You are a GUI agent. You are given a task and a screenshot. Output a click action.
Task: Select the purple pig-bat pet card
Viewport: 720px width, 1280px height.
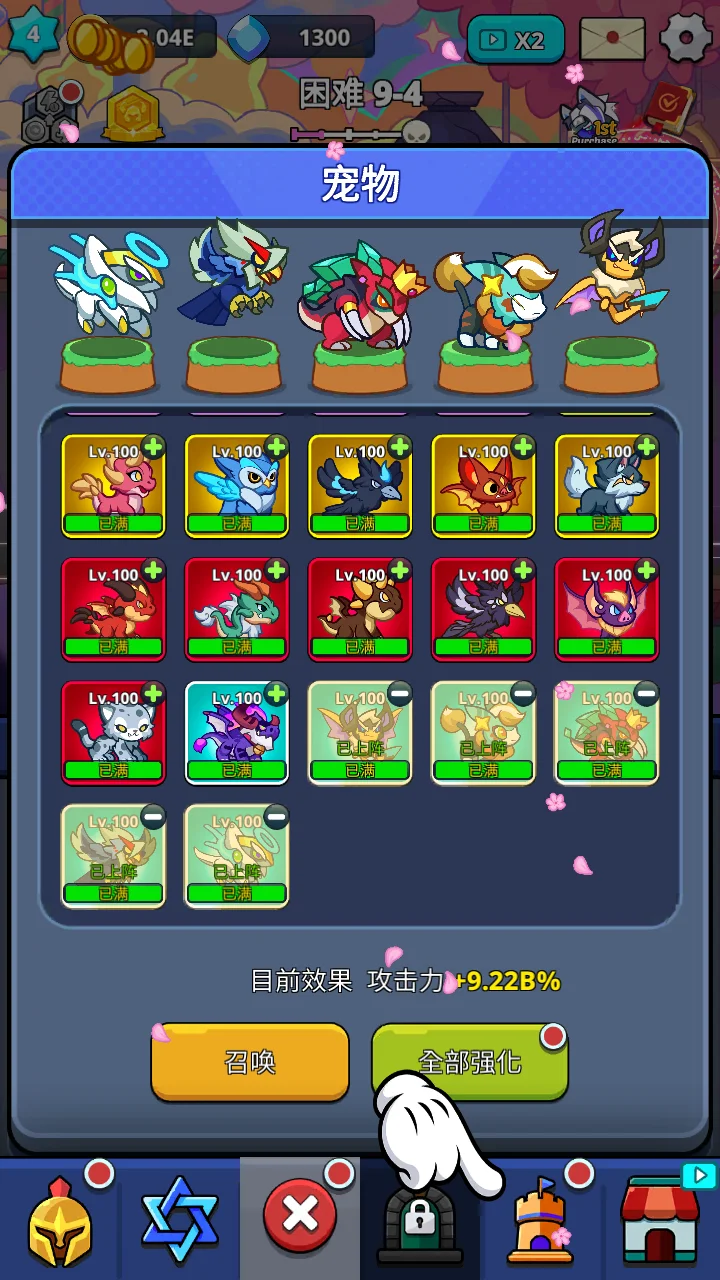point(607,610)
